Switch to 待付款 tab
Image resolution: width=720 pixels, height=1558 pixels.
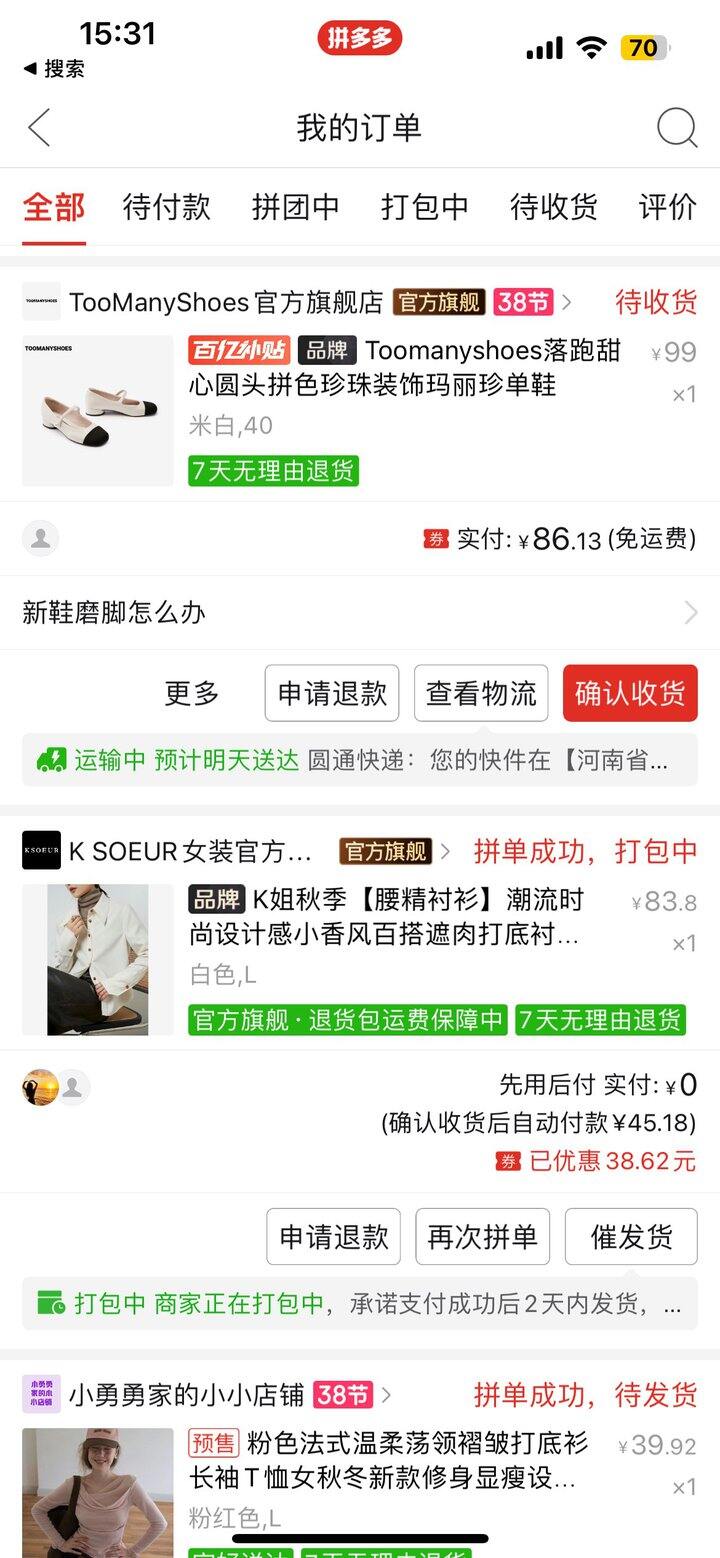pos(166,207)
